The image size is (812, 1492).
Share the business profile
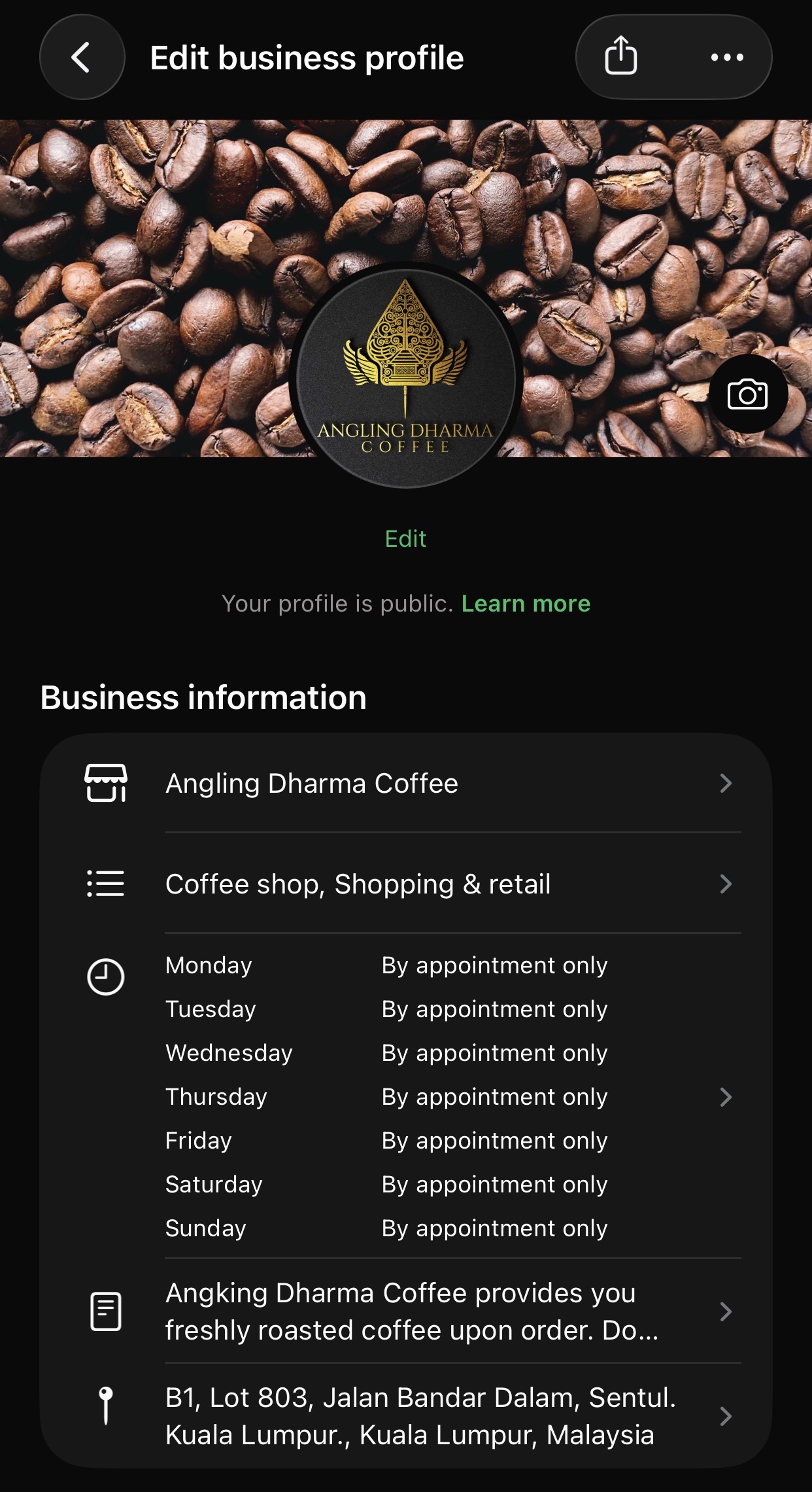click(x=620, y=57)
